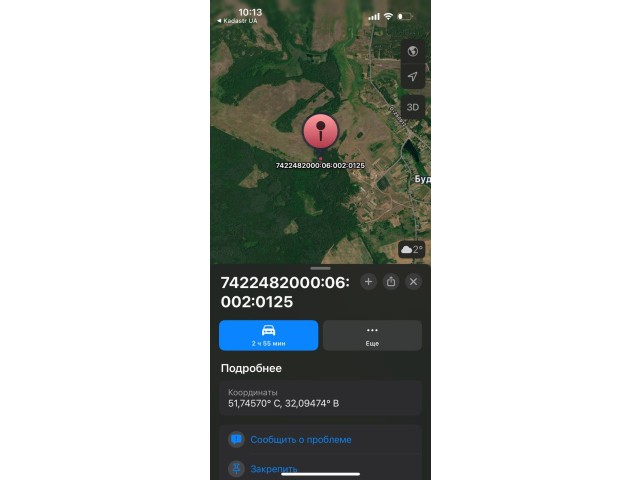Add location with the plus icon
Screen dimensions: 640x480
pos(368,282)
